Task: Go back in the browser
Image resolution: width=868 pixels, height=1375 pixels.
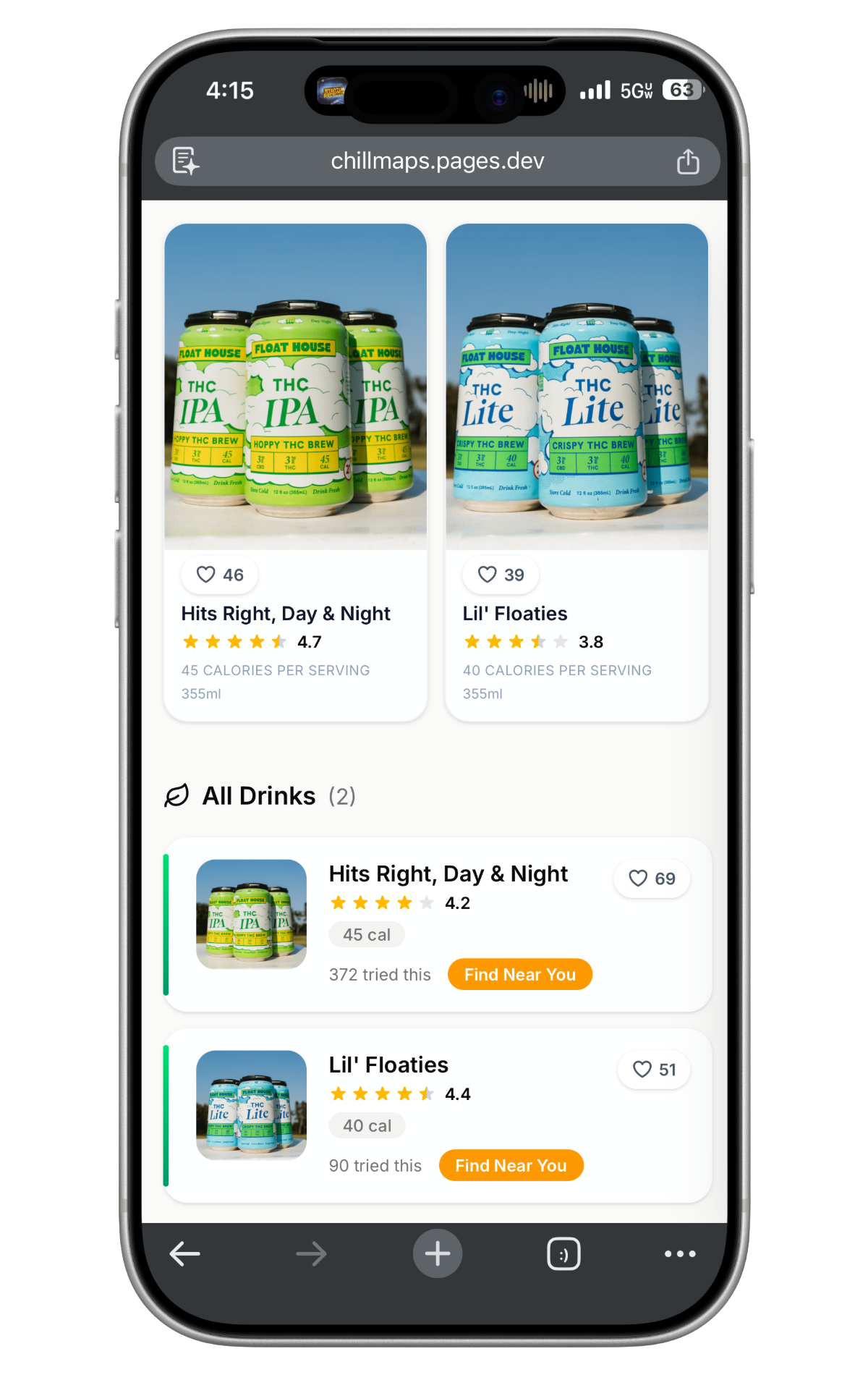Action: click(x=185, y=1253)
